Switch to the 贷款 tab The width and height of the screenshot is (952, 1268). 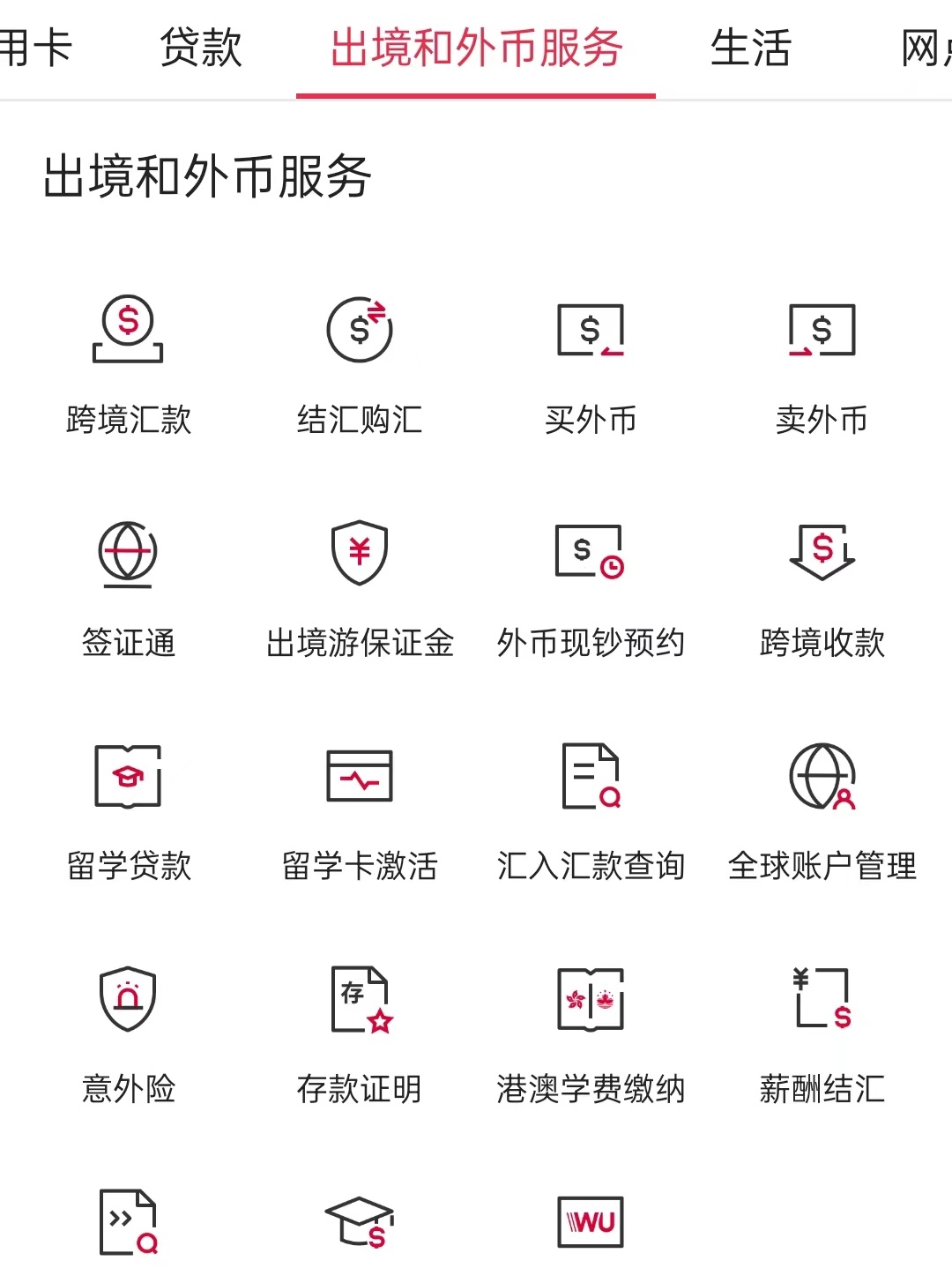[198, 50]
